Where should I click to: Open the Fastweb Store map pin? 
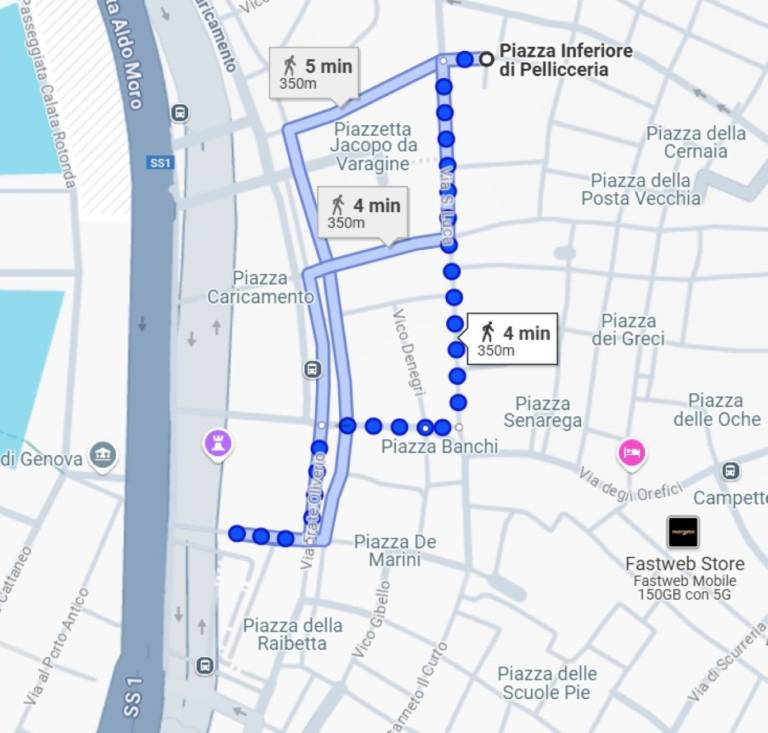(683, 532)
